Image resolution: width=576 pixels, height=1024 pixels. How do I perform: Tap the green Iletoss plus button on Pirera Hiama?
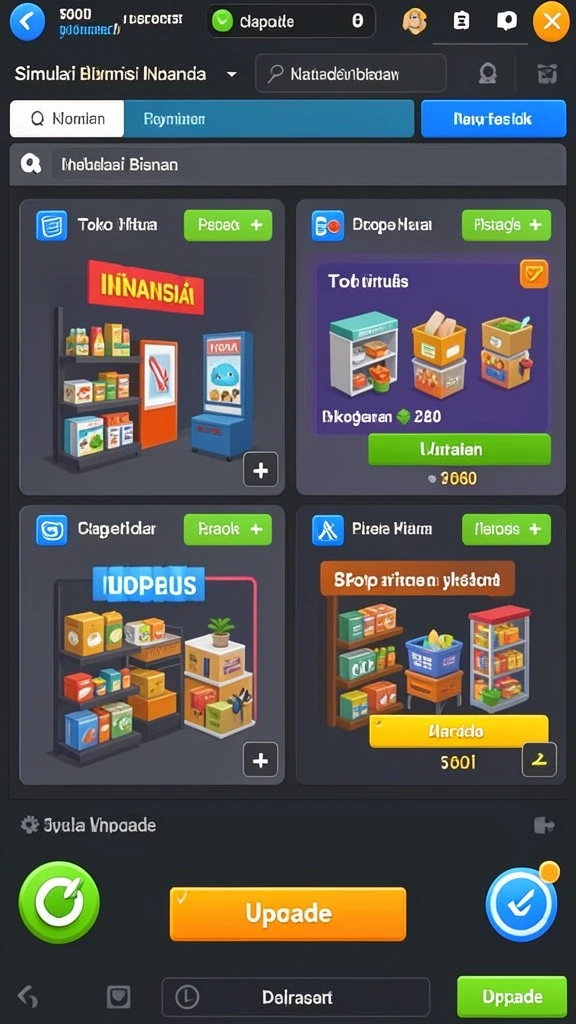click(x=506, y=529)
